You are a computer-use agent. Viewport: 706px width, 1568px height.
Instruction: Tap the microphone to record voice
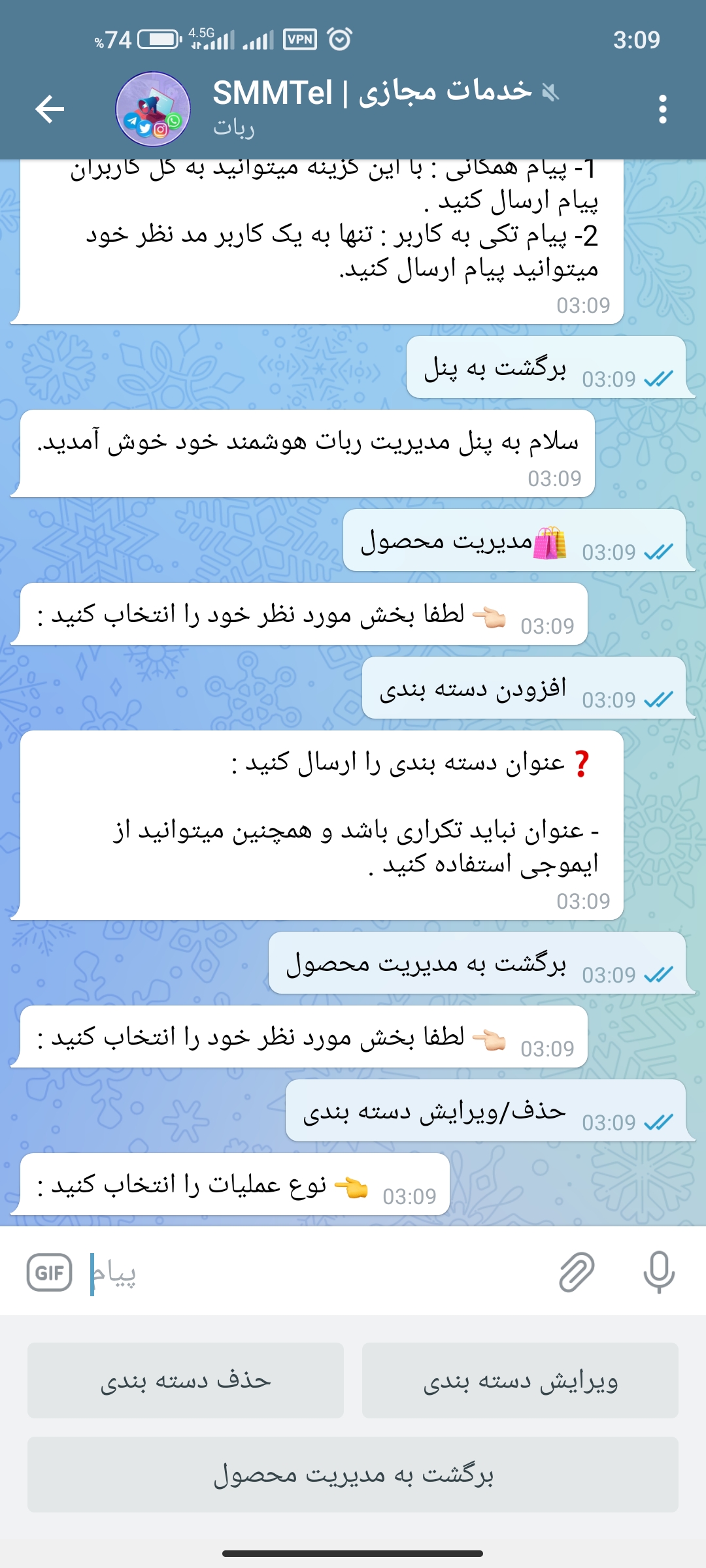pyautogui.click(x=658, y=1273)
